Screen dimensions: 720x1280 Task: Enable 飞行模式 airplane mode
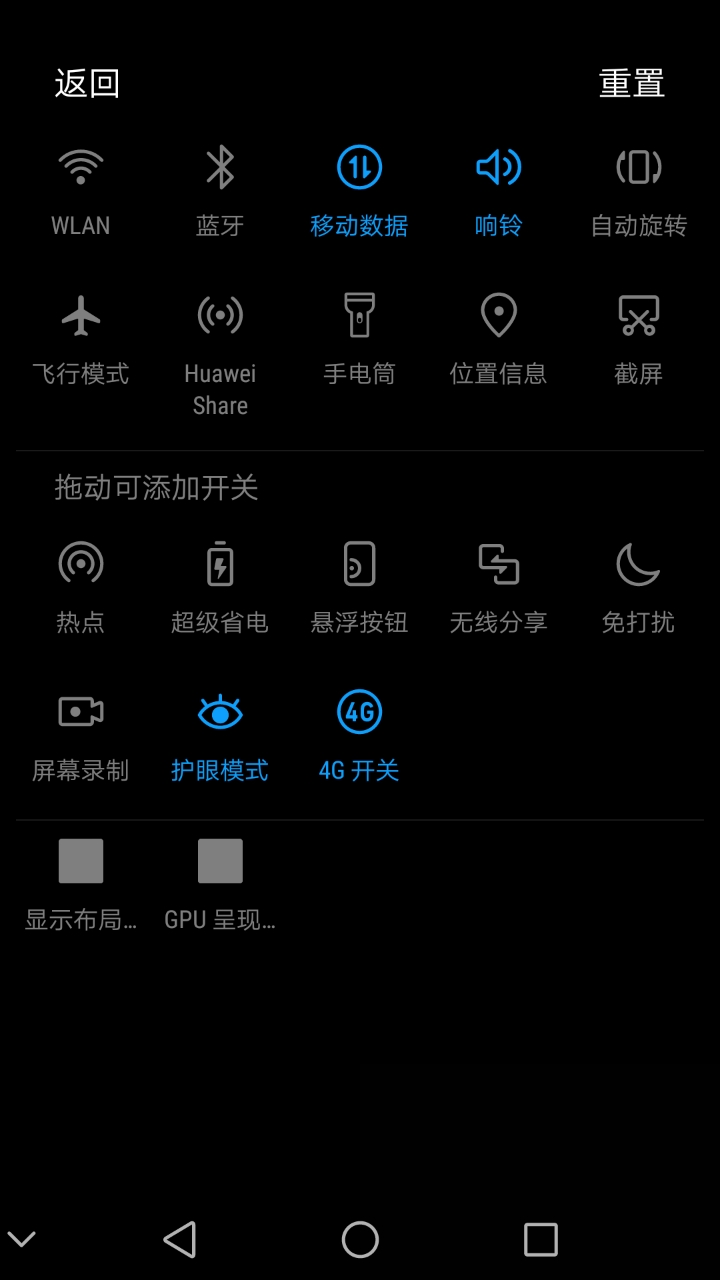click(80, 315)
